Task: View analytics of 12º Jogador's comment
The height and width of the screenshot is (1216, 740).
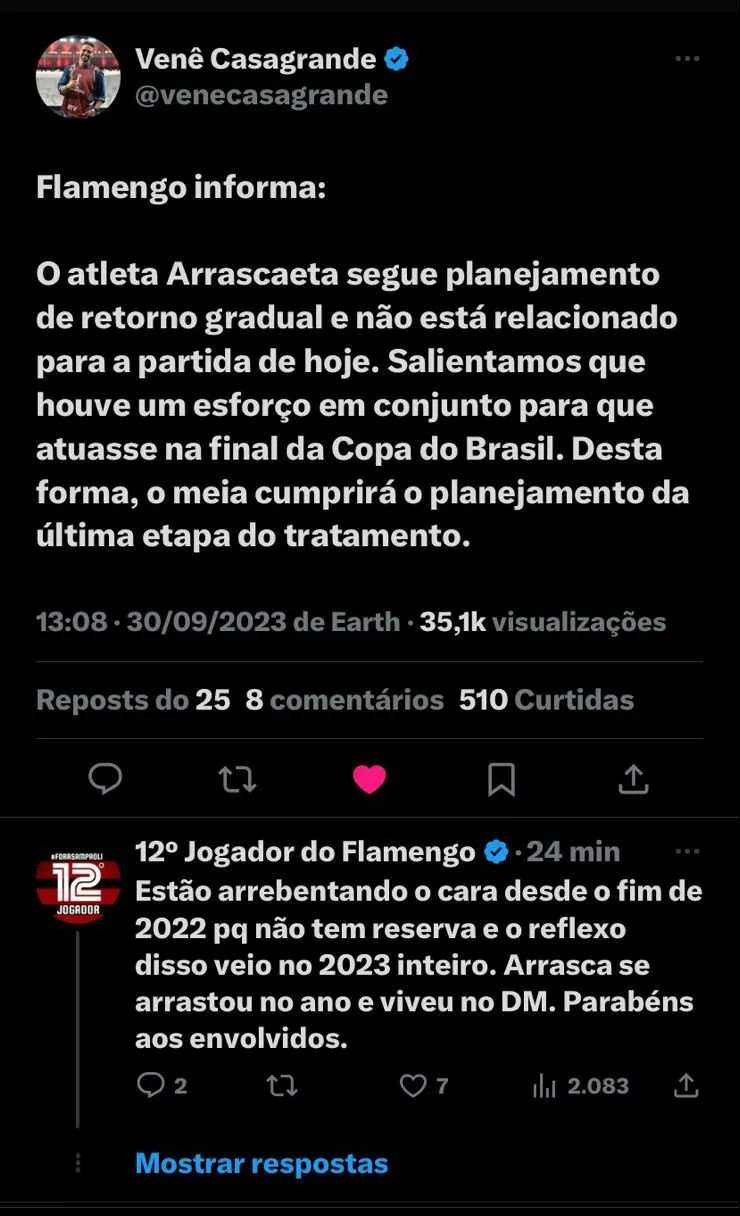Action: [545, 1085]
